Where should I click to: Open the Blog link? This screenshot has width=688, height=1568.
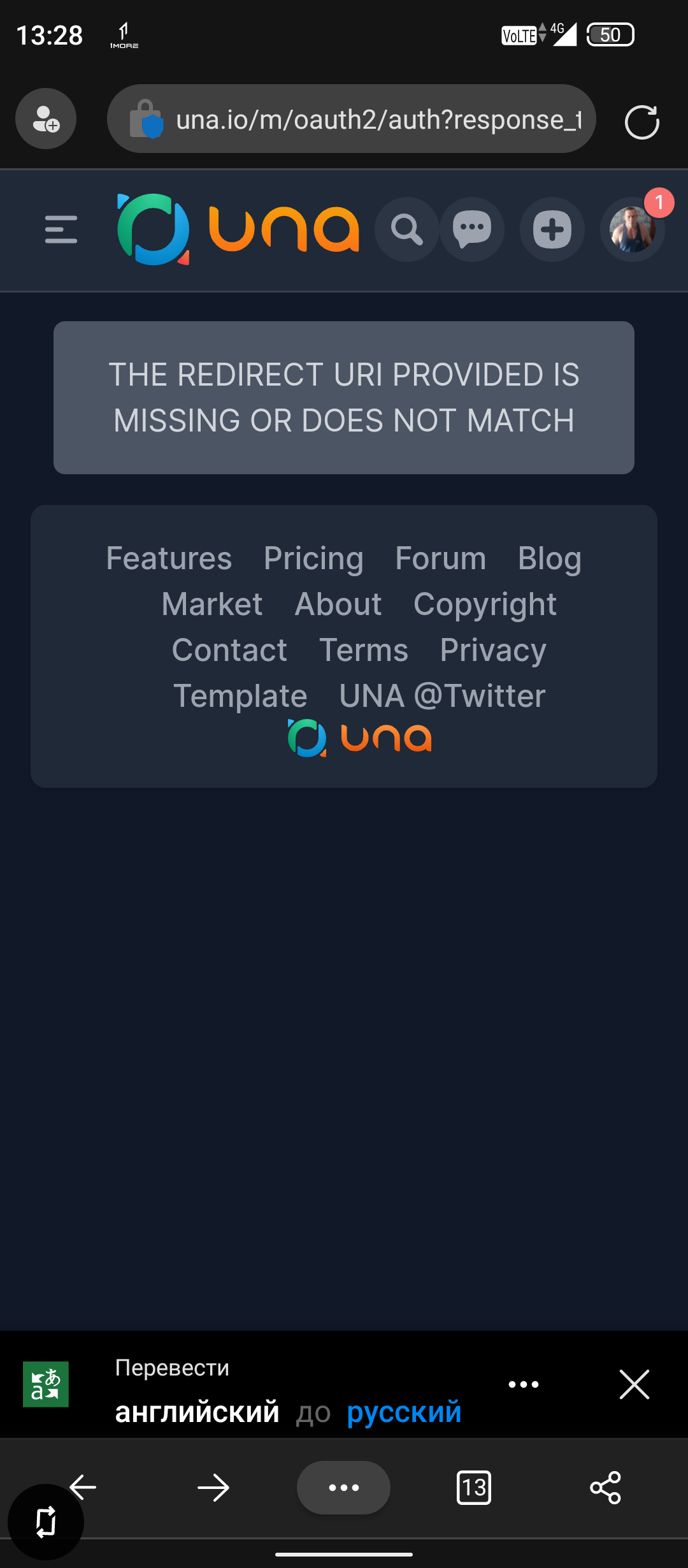point(549,559)
